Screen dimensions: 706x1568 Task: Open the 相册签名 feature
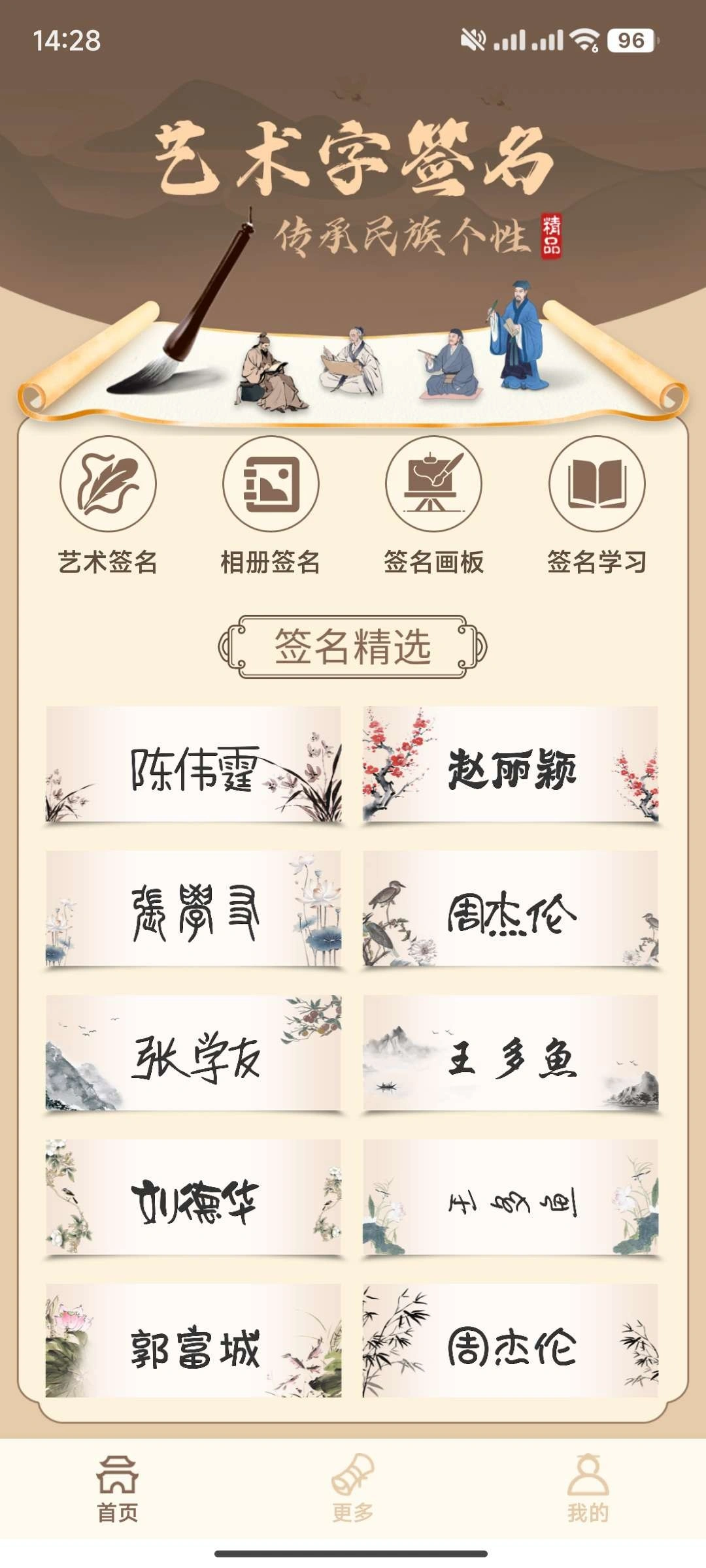pos(271,484)
